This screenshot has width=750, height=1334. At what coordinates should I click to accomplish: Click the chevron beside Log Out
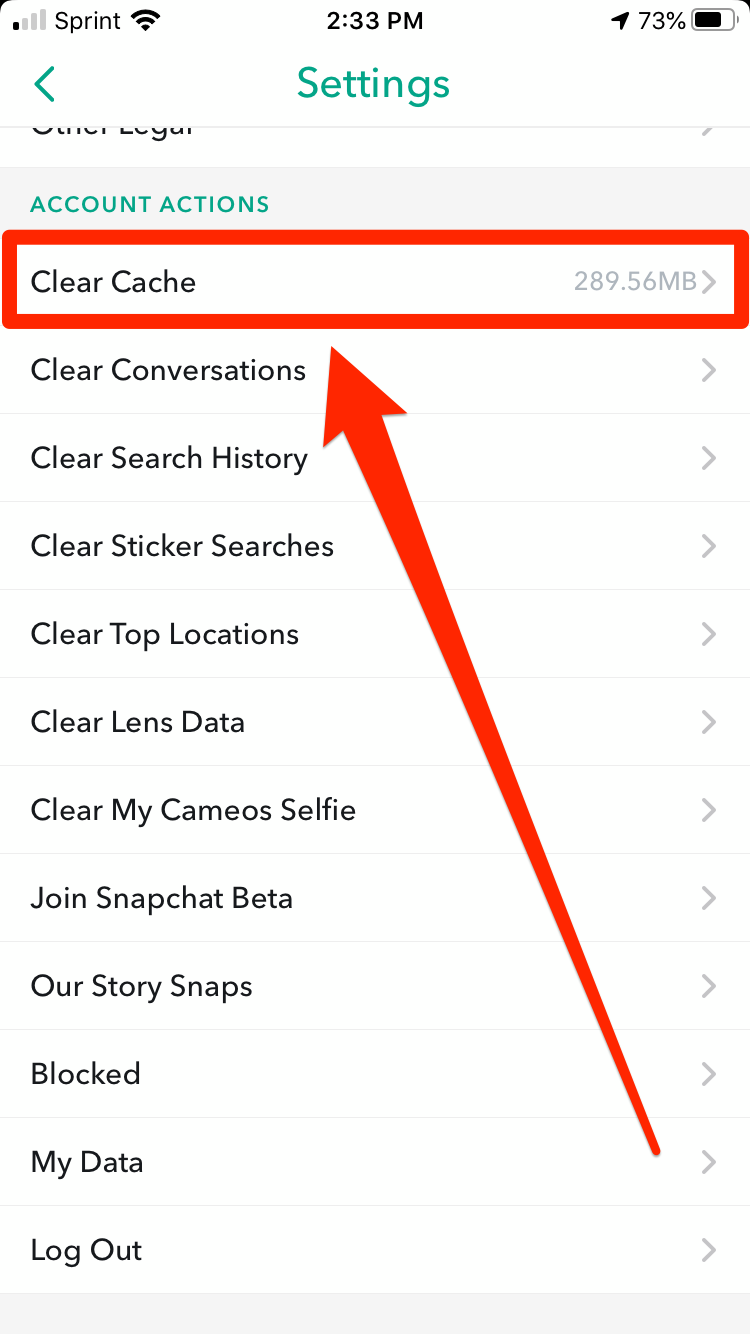(710, 1250)
